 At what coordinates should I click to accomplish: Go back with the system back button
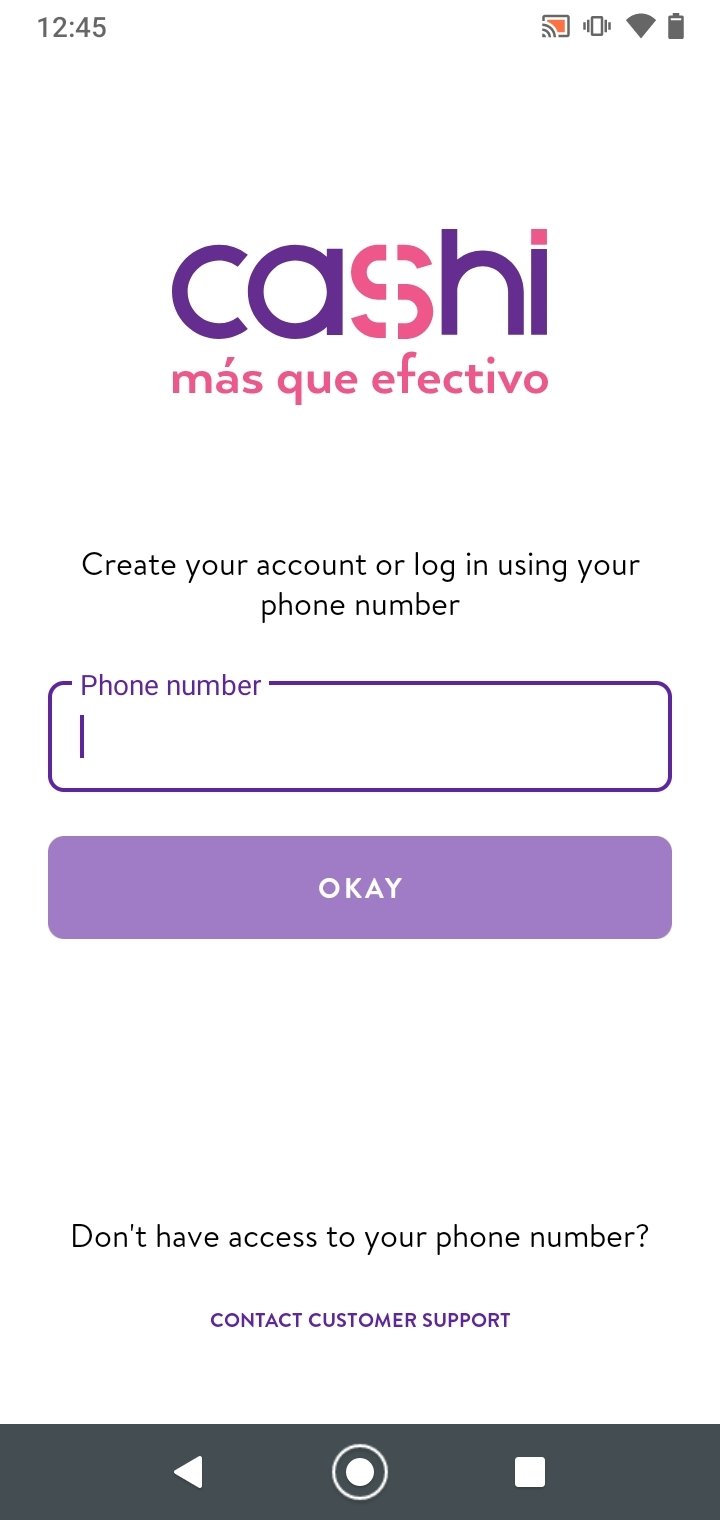click(189, 1472)
